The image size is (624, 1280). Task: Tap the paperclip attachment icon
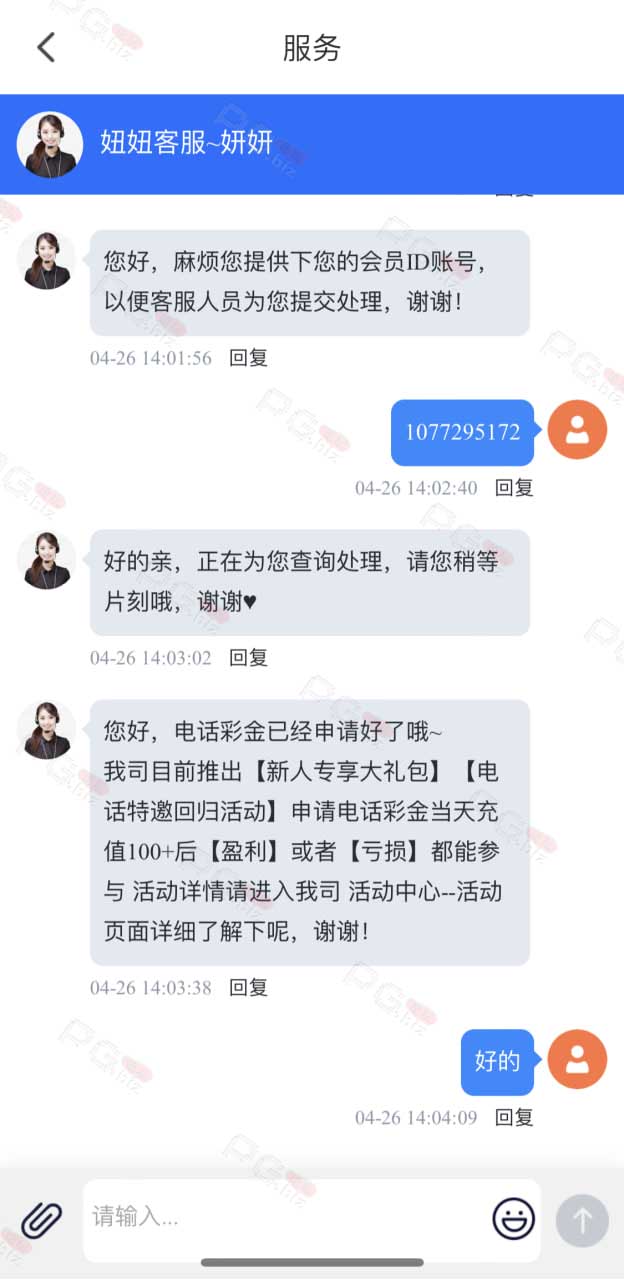[x=42, y=1218]
